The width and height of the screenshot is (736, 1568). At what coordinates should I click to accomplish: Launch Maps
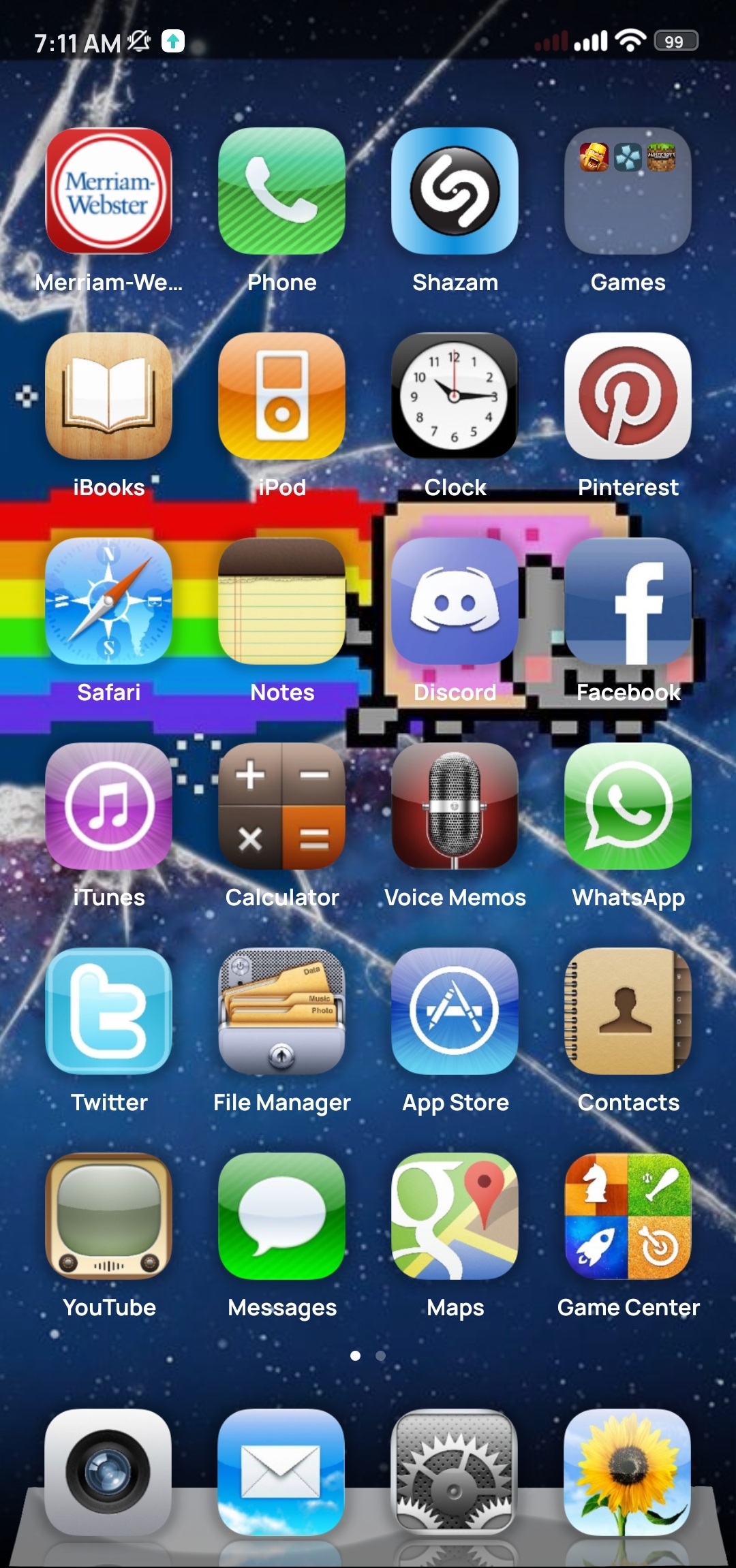(x=455, y=1217)
